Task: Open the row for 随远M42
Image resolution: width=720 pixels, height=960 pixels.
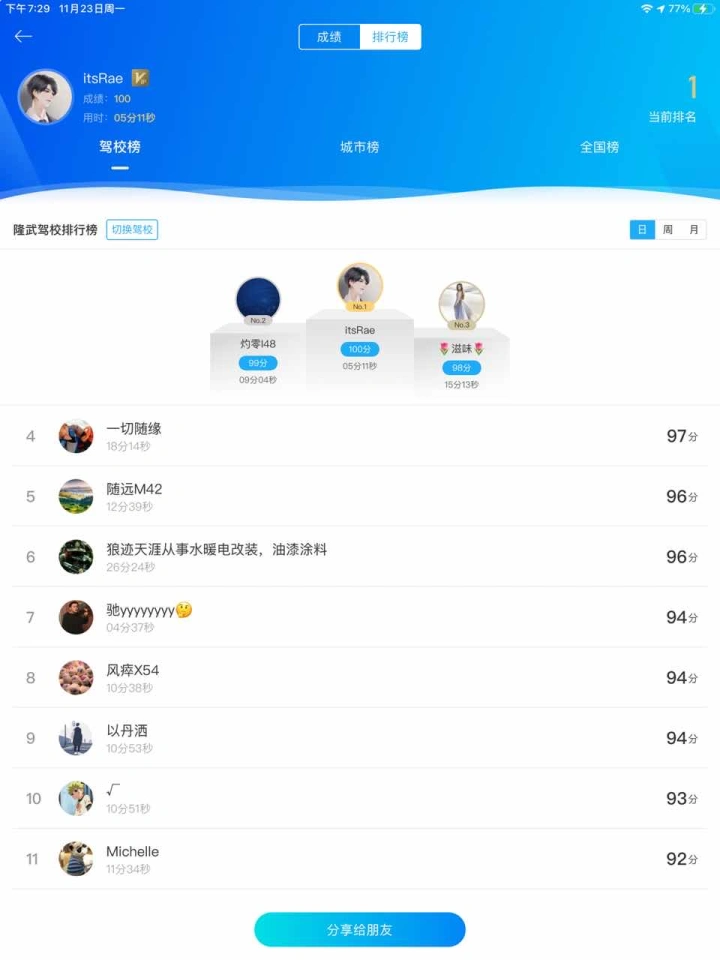Action: pos(360,497)
